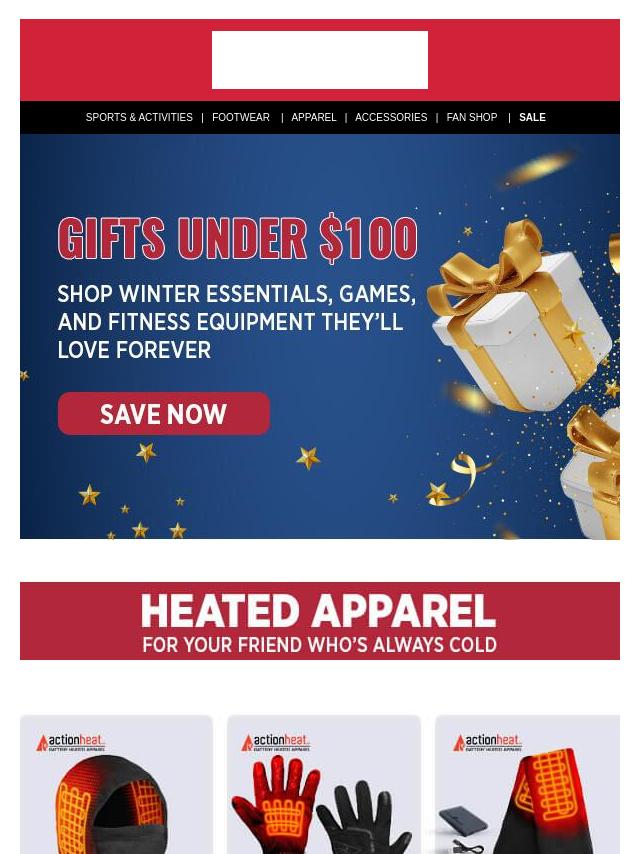Image resolution: width=640 pixels, height=854 pixels.
Task: Browse the Apparel category
Action: [314, 118]
